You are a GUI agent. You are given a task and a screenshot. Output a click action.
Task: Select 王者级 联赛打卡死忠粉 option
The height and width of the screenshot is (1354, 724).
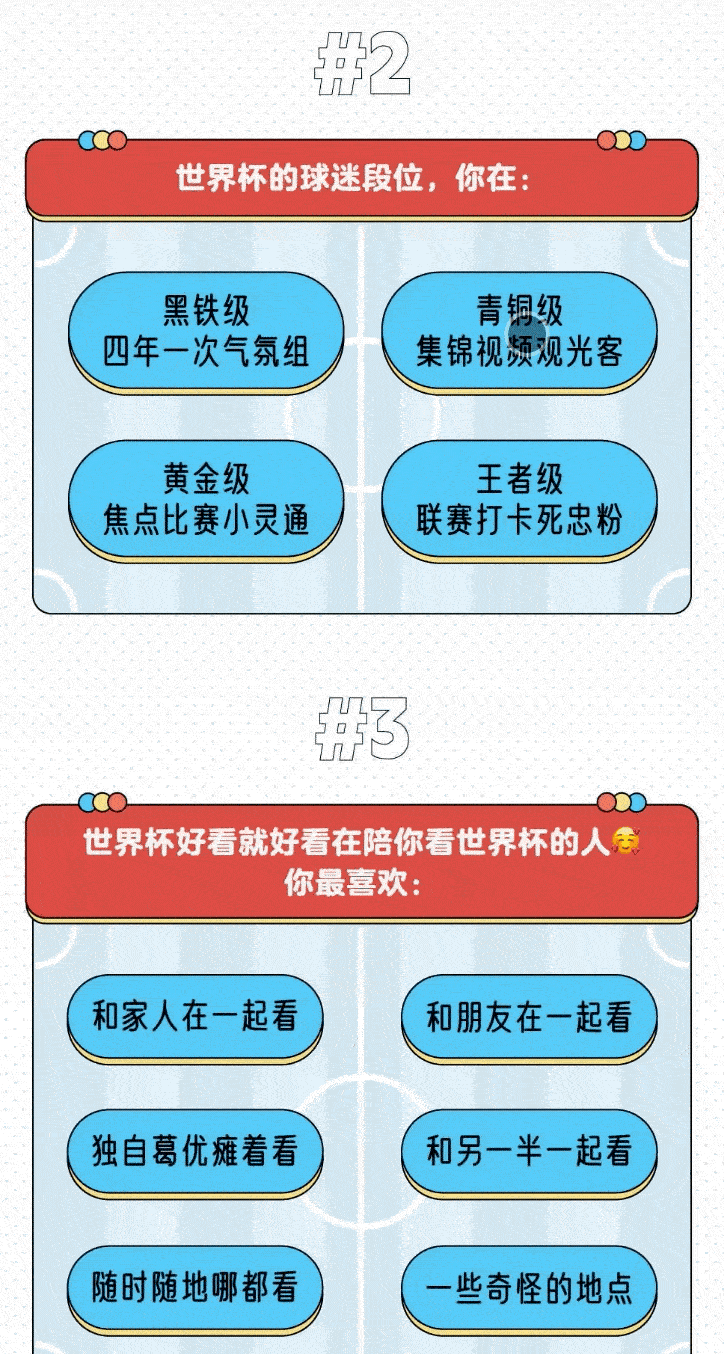pos(519,498)
